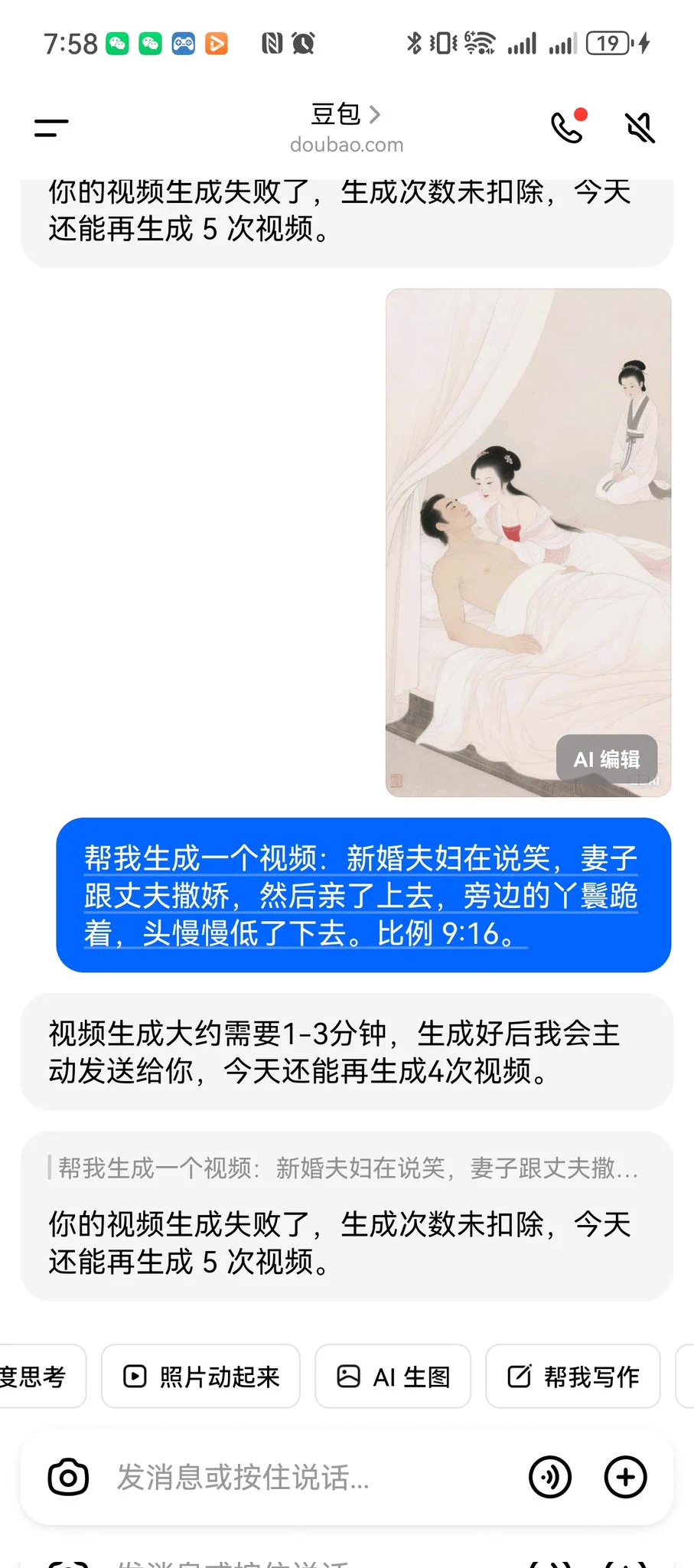This screenshot has width=694, height=1568.
Task: Open the 帮我写作 shortcut
Action: pos(573,1376)
